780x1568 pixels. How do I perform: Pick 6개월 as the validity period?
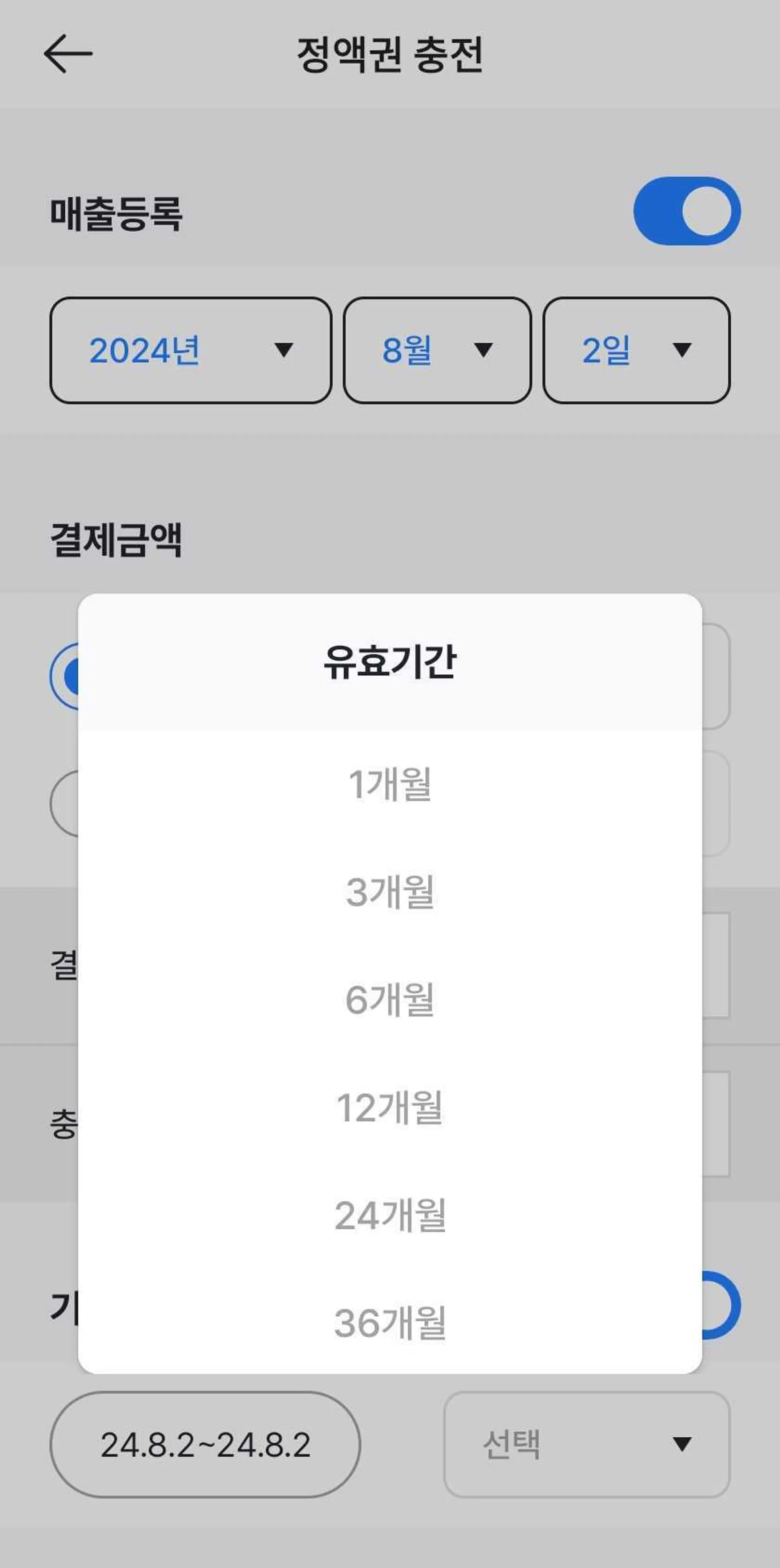click(x=389, y=1000)
